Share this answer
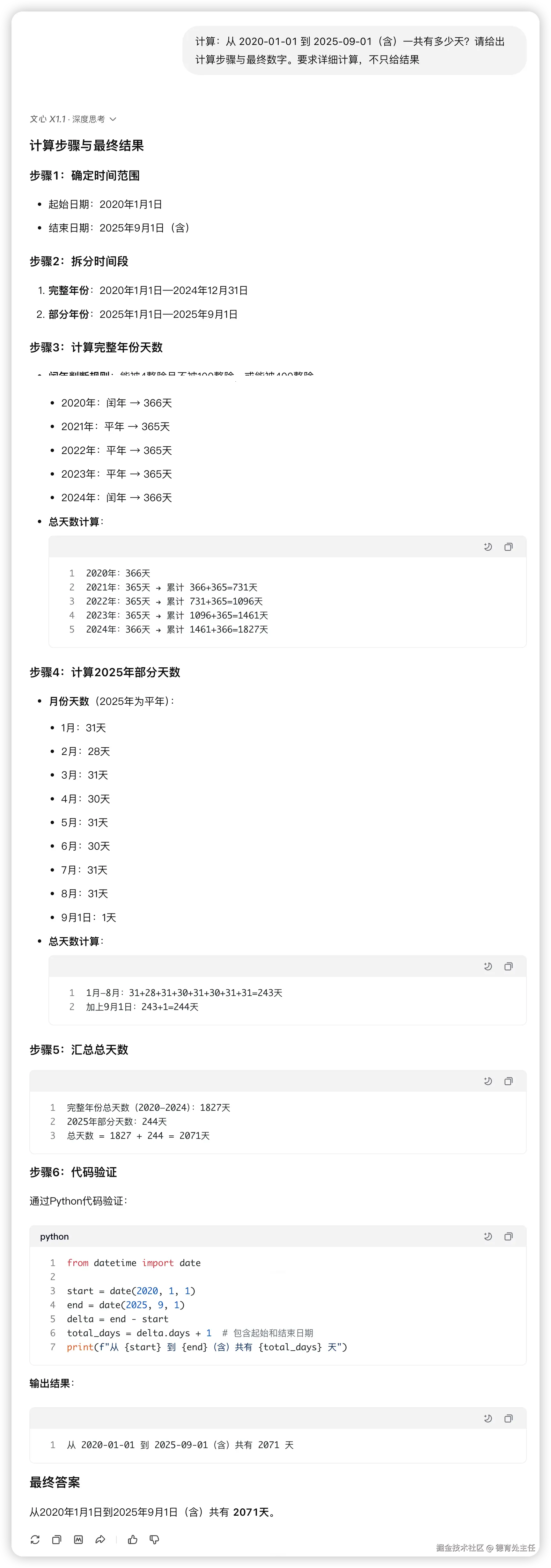The height and width of the screenshot is (1568, 551). (100, 1539)
